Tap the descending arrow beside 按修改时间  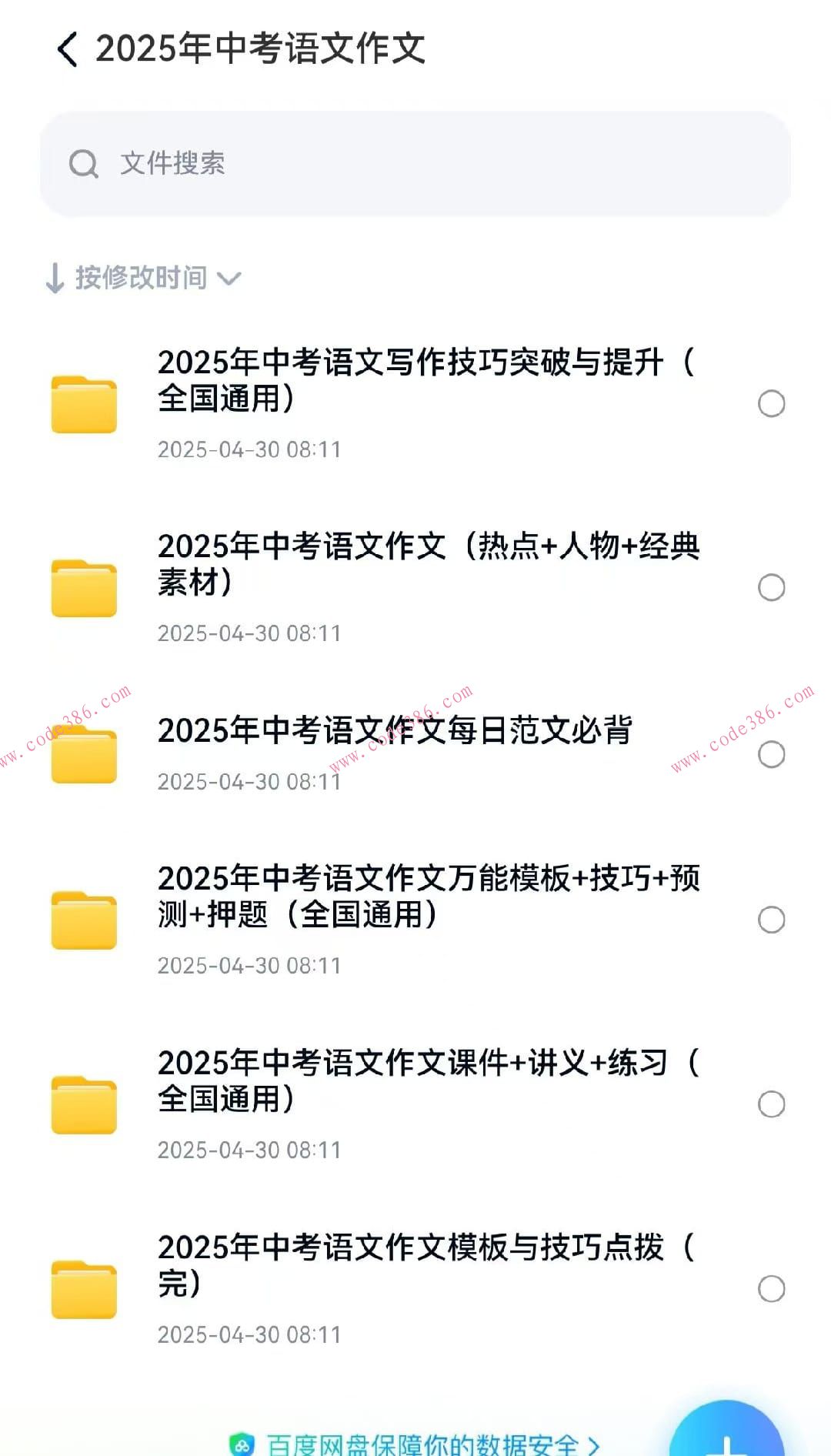tap(54, 279)
